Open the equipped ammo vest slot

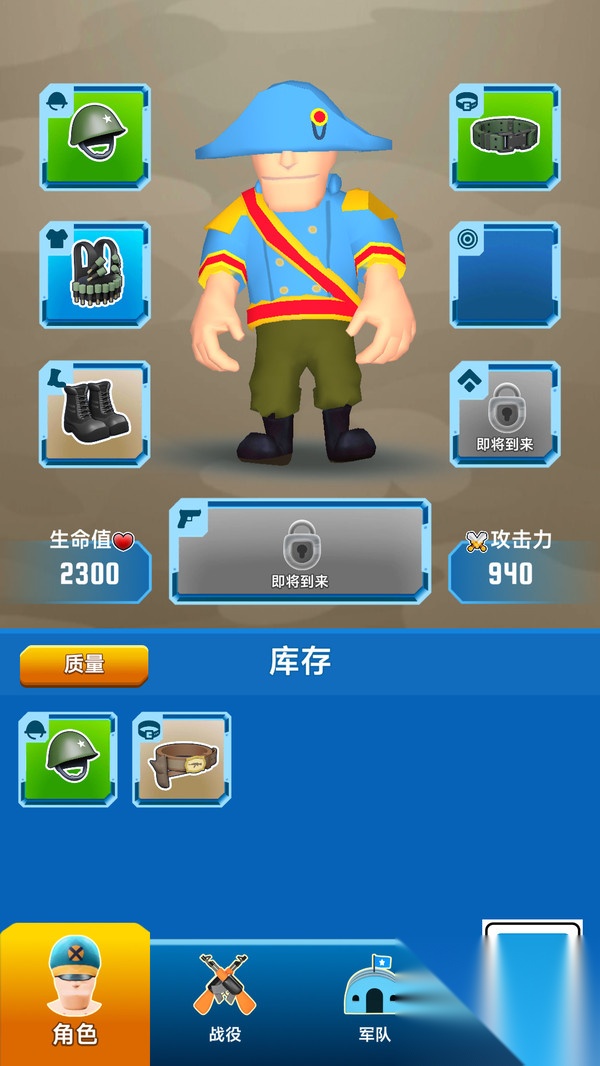coord(95,274)
